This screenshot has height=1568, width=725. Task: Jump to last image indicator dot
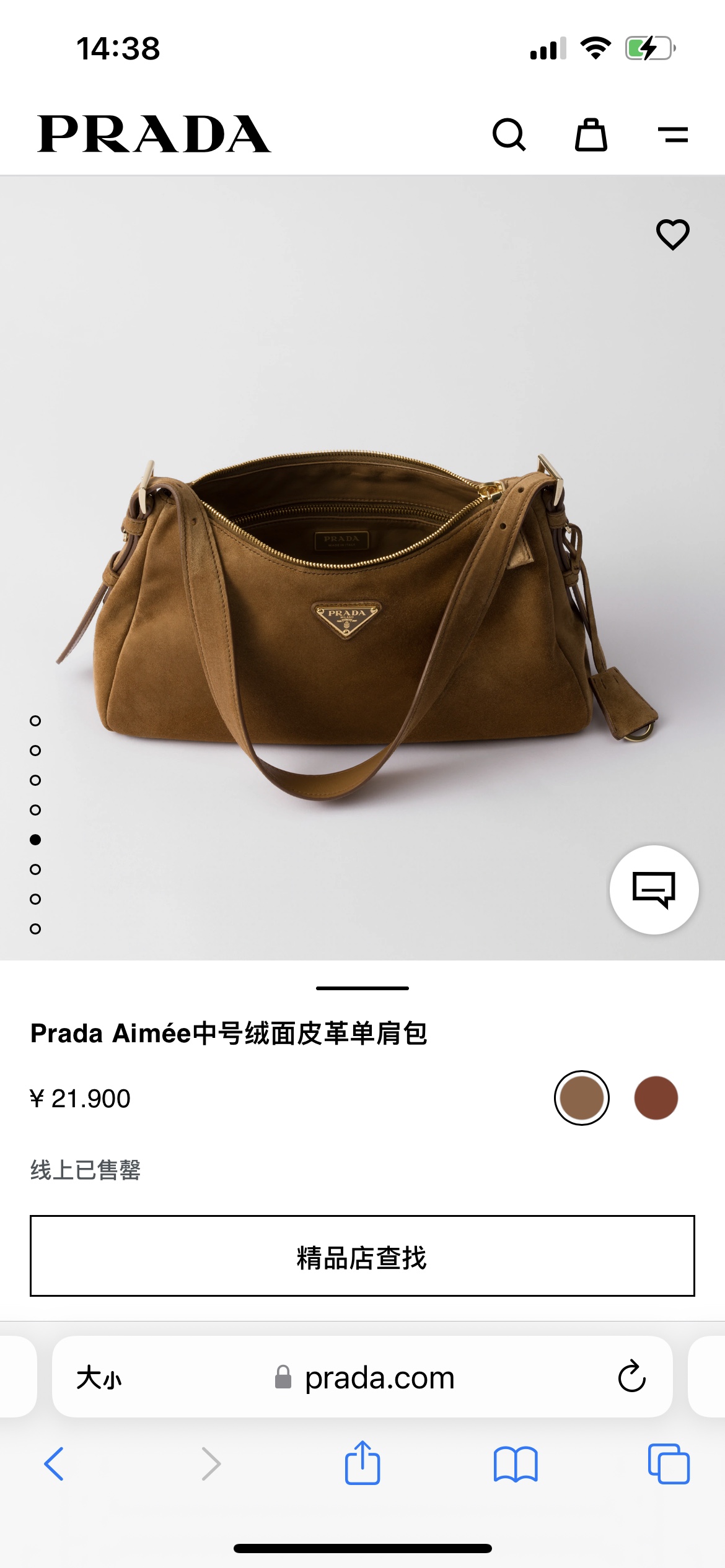(x=35, y=929)
